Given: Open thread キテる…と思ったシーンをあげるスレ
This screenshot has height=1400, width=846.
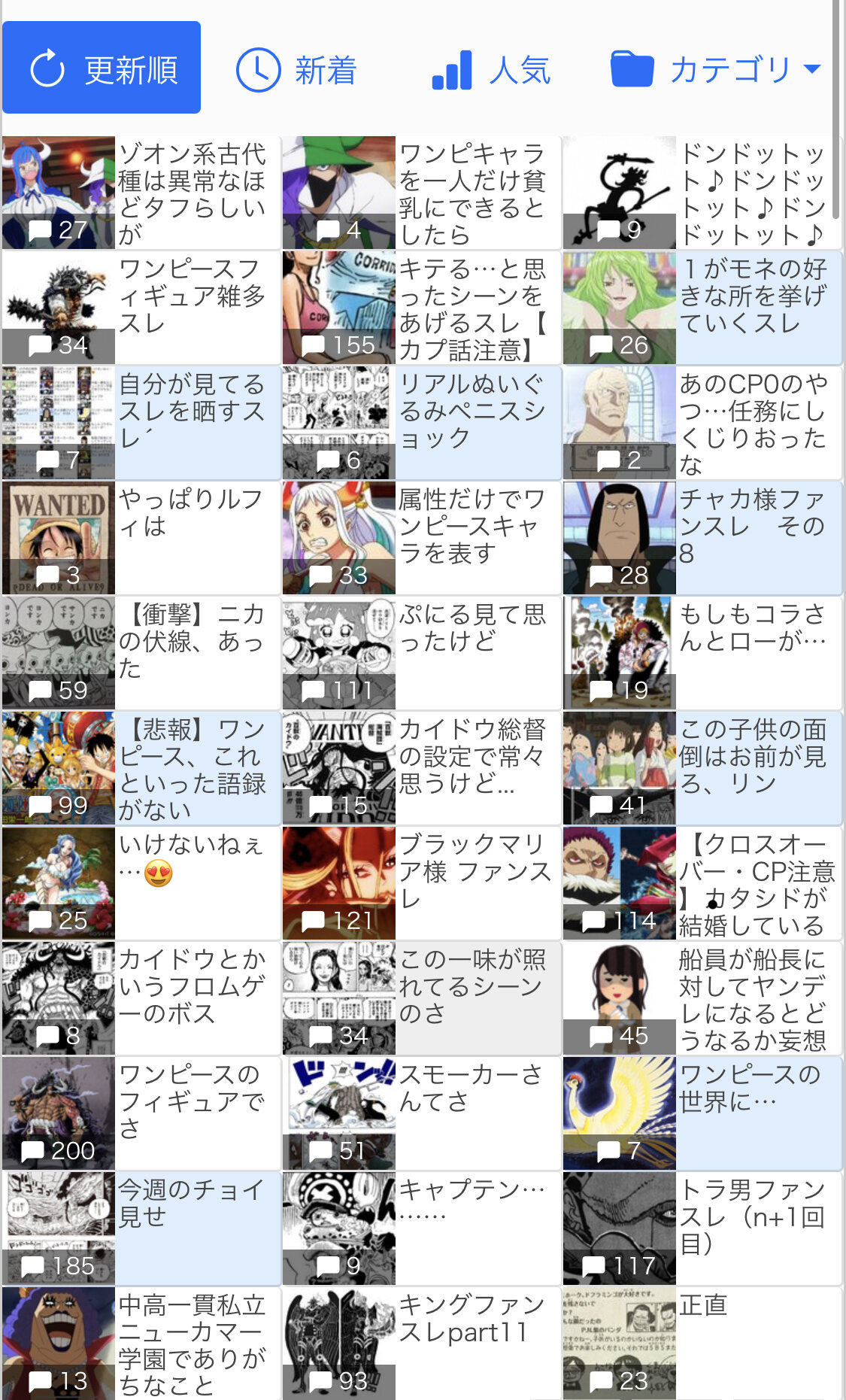Looking at the screenshot, I should 421,308.
